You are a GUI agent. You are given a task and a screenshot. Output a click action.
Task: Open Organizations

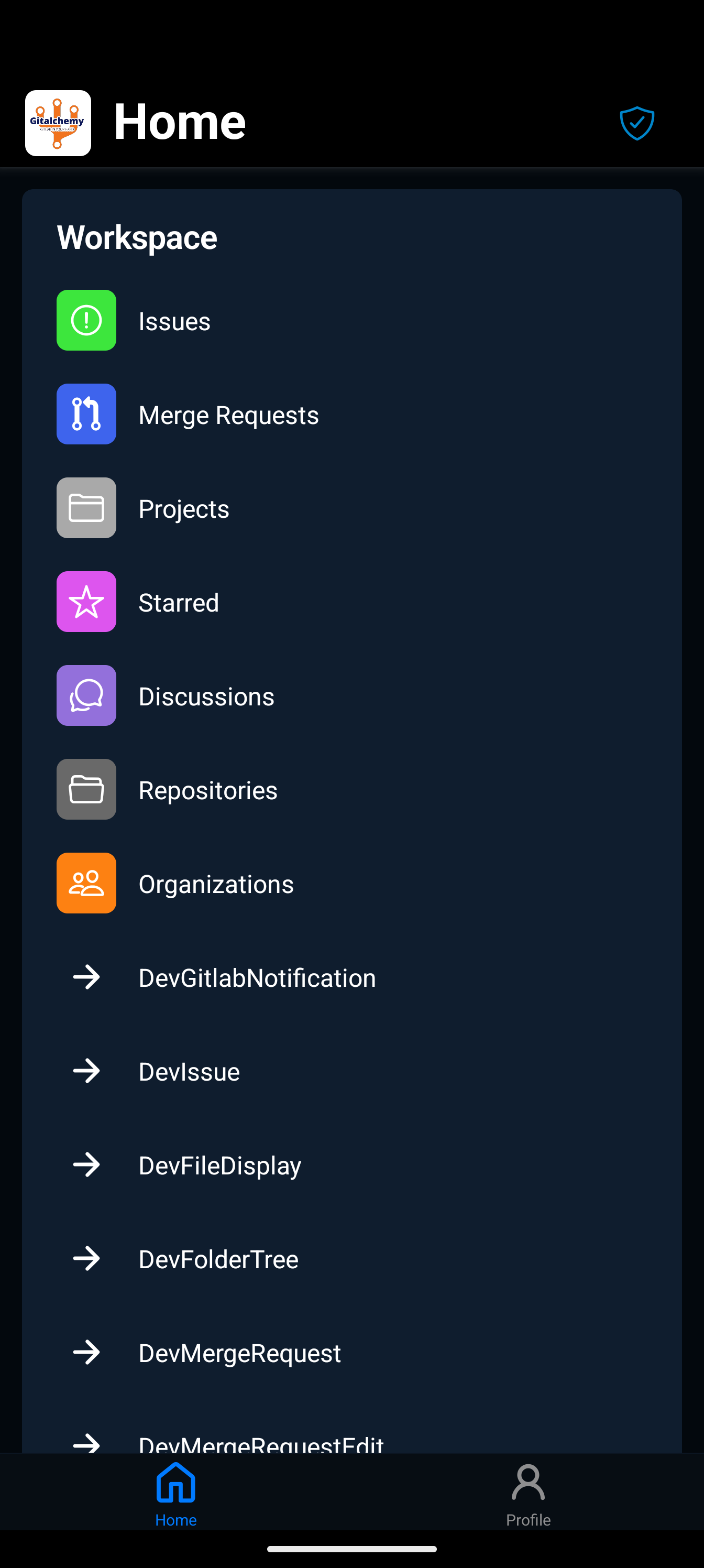coord(351,883)
